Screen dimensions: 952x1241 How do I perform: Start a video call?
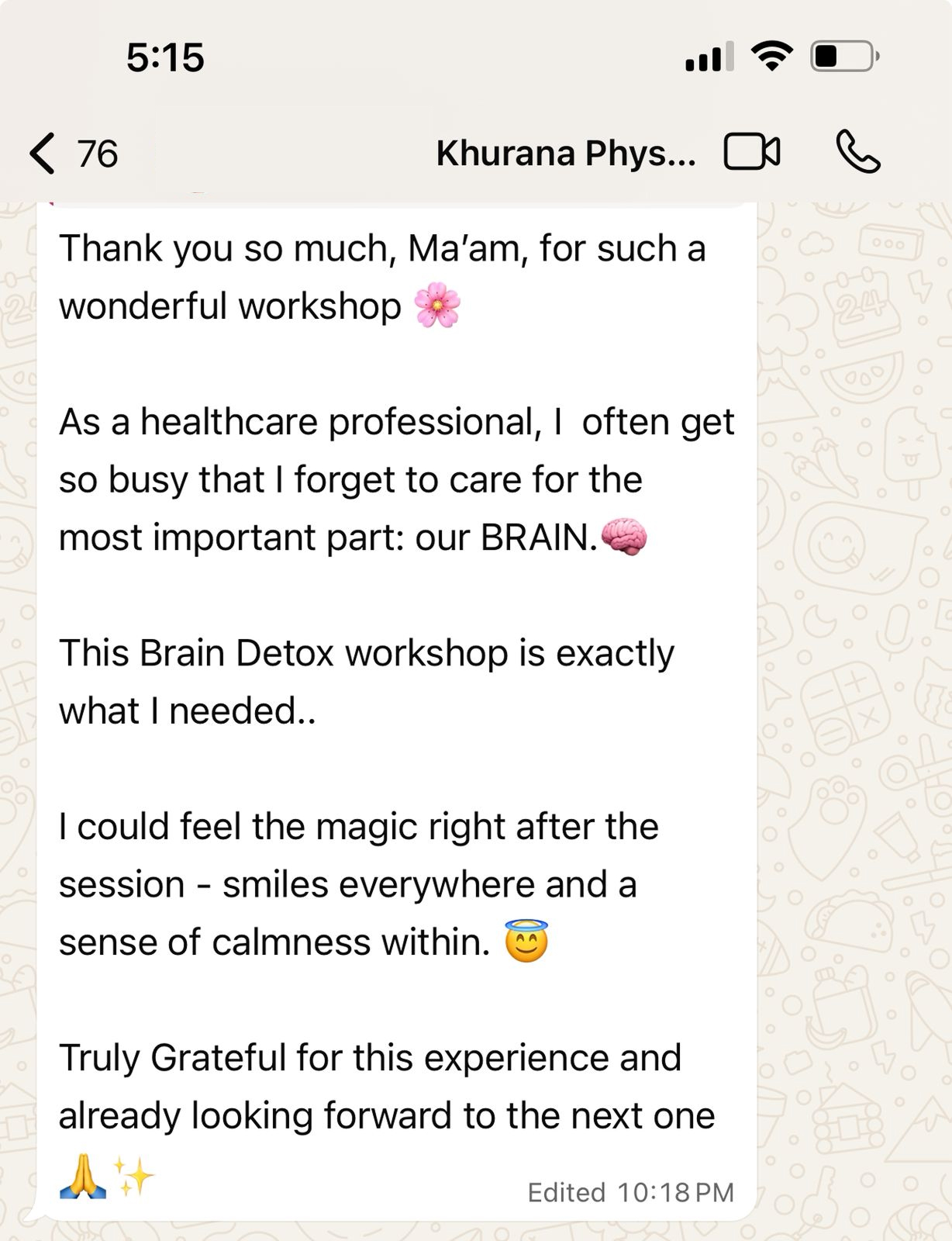pyautogui.click(x=752, y=151)
